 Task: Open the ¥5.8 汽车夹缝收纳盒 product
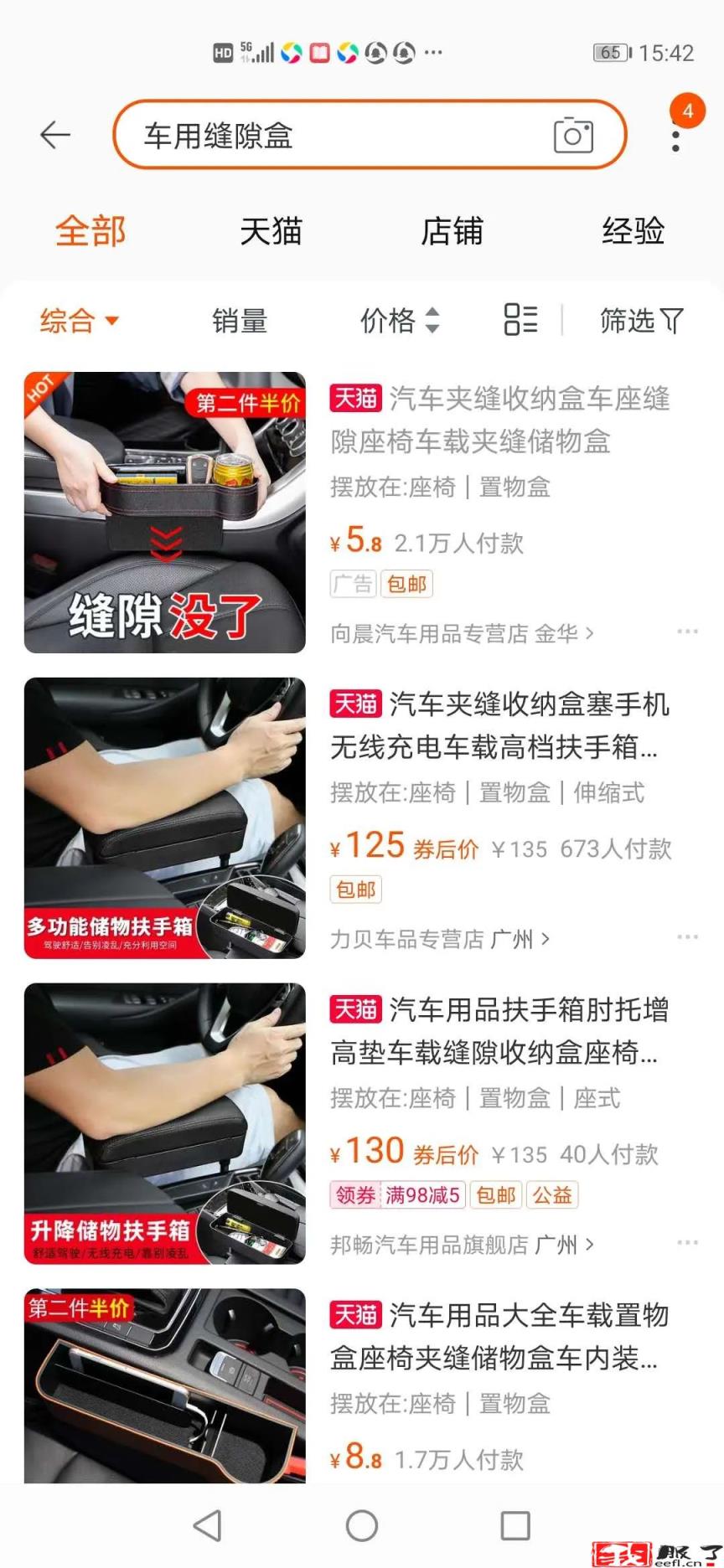[x=499, y=419]
